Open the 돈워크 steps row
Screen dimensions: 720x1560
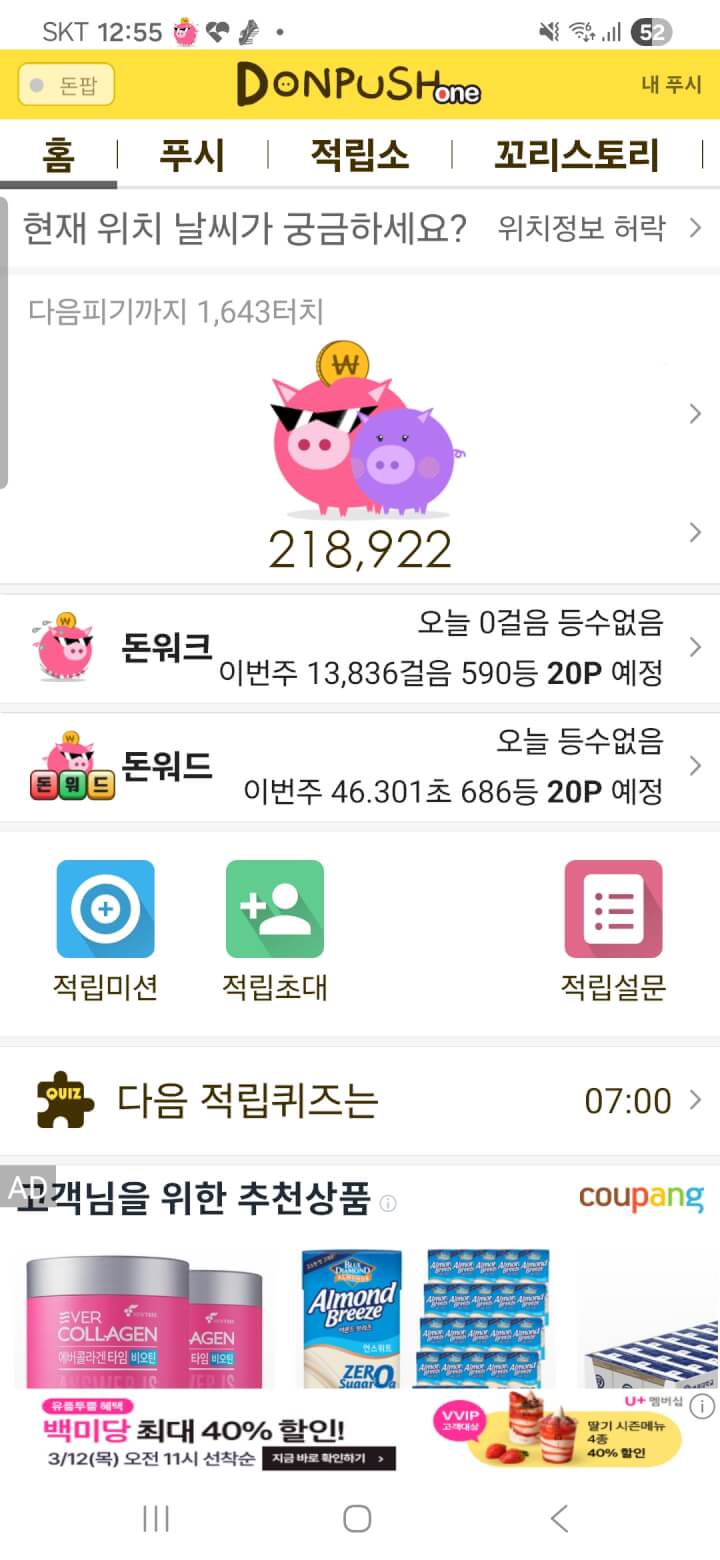(360, 648)
